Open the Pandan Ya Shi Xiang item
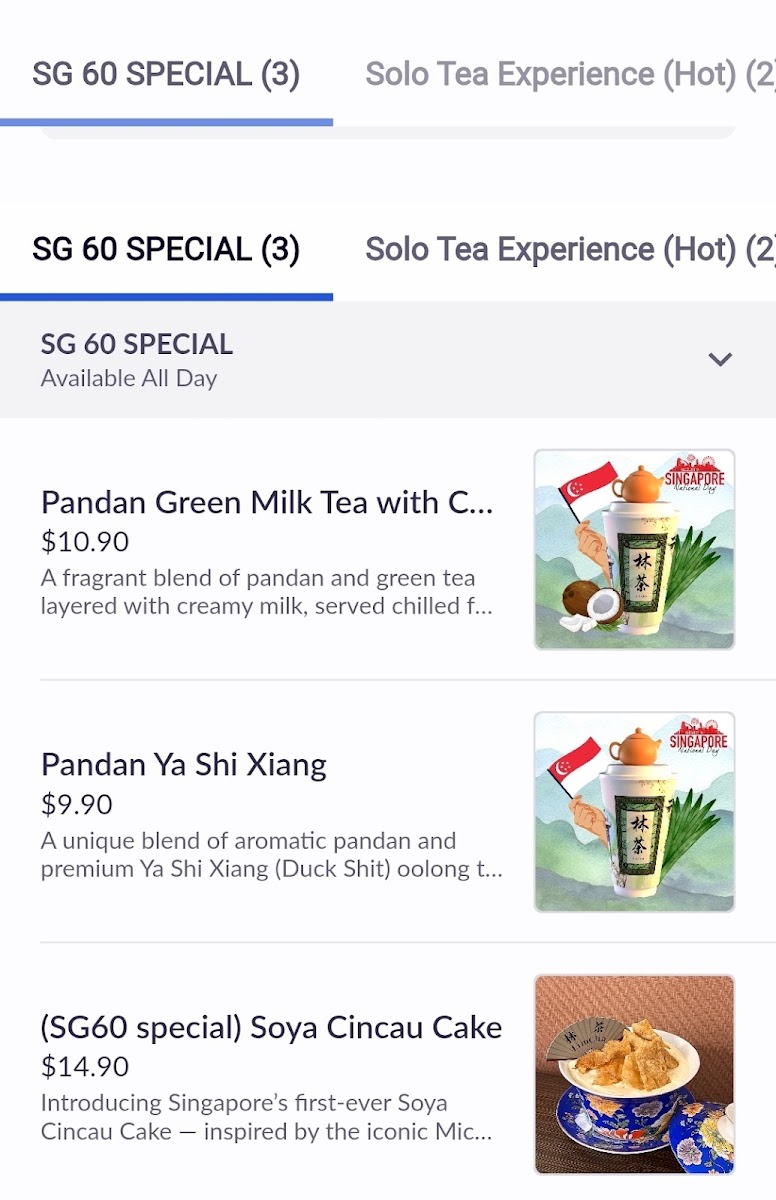The height and width of the screenshot is (1200, 776). click(x=184, y=765)
